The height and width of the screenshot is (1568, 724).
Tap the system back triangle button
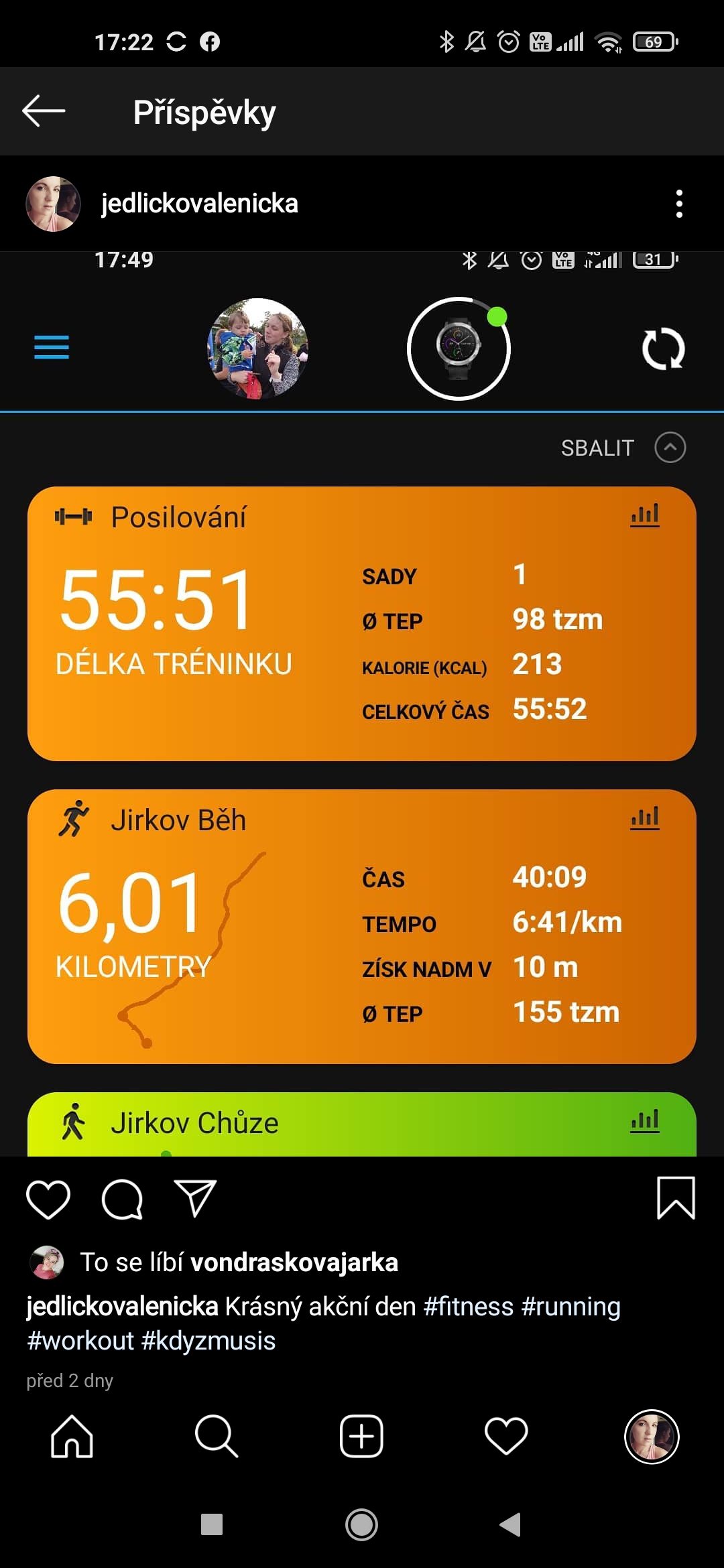510,1524
